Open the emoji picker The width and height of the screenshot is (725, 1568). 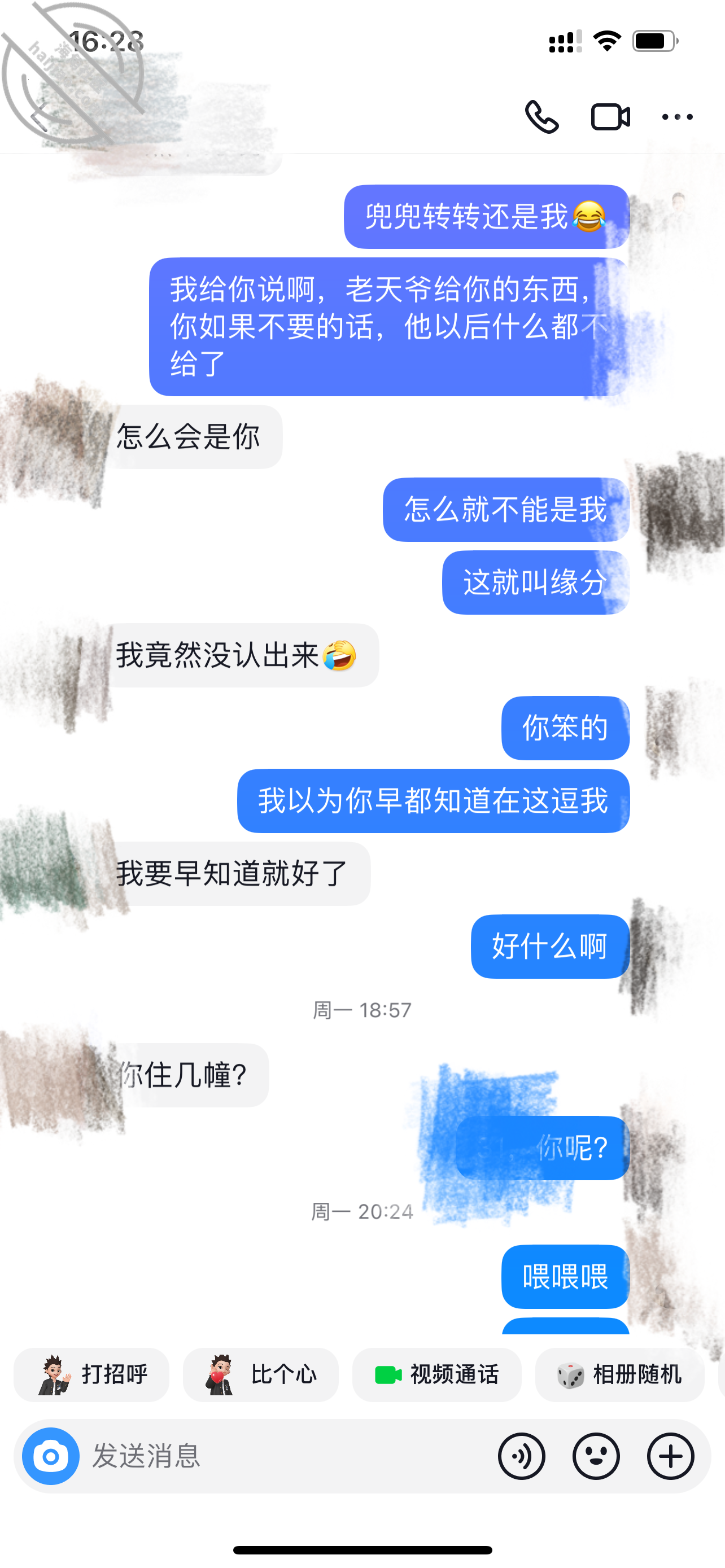point(596,1456)
